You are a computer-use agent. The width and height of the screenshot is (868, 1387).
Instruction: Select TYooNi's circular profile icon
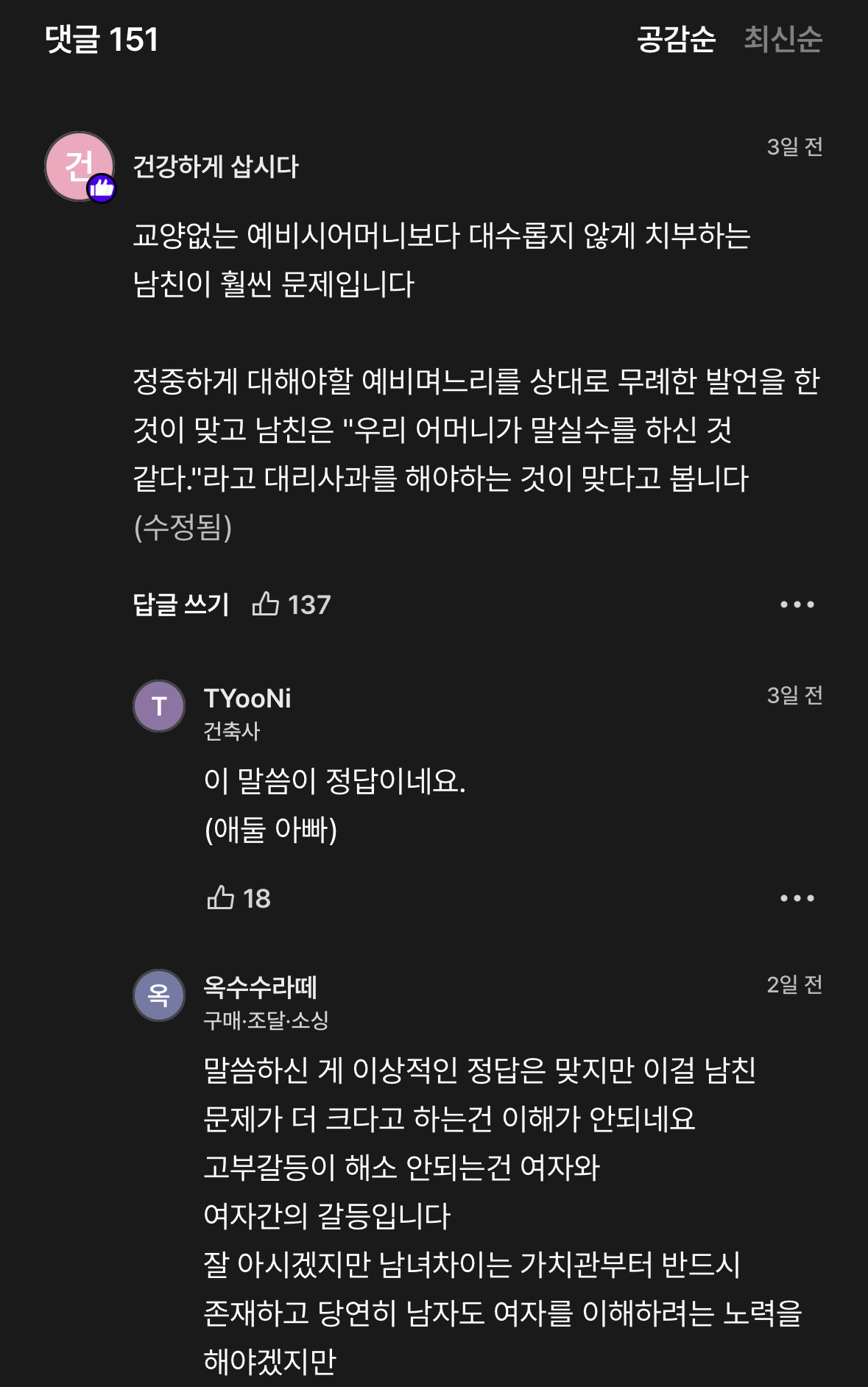pos(159,706)
